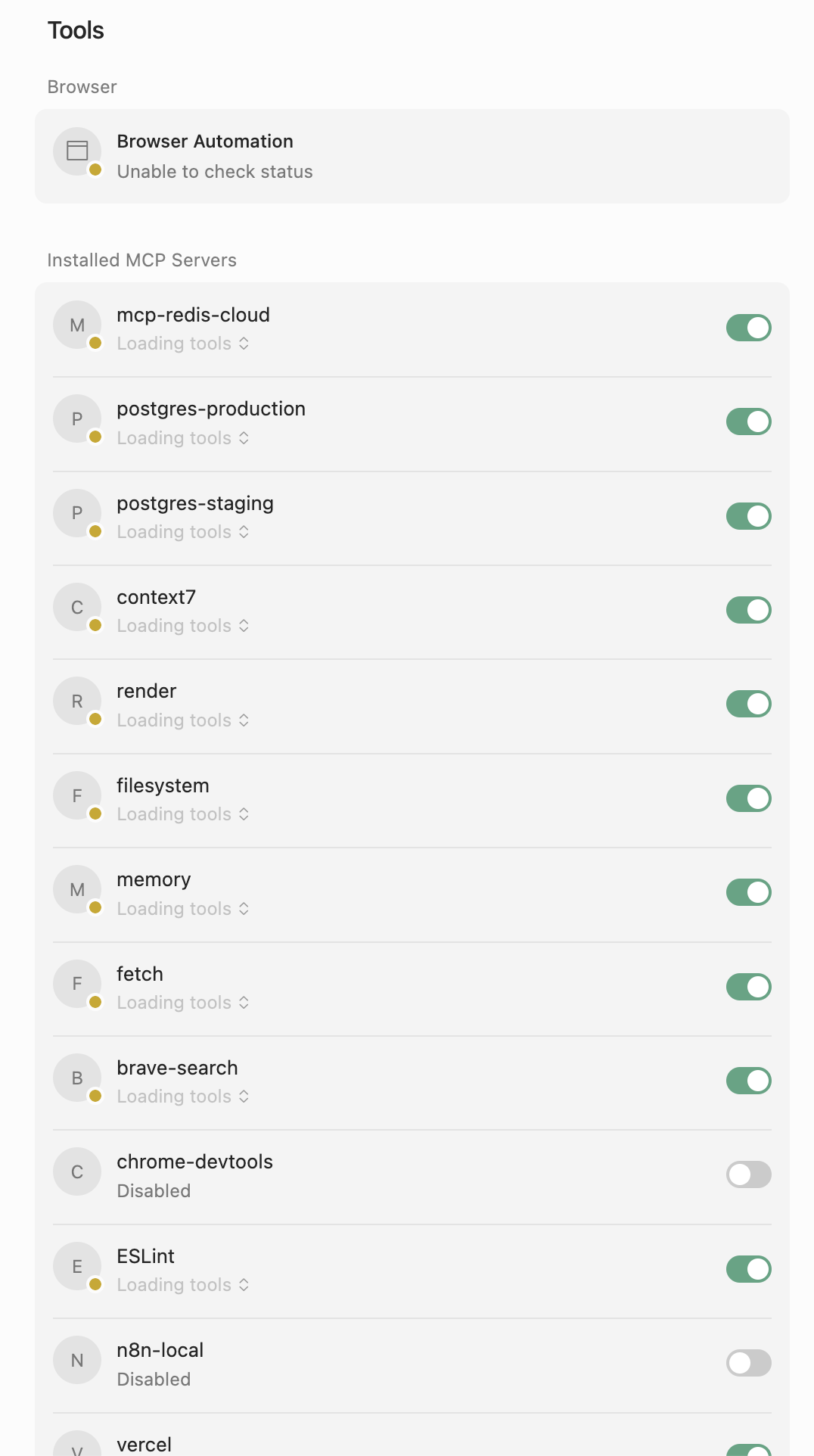Expand Loading tools under postgres-production
Image resolution: width=814 pixels, height=1456 pixels.
coord(183,438)
